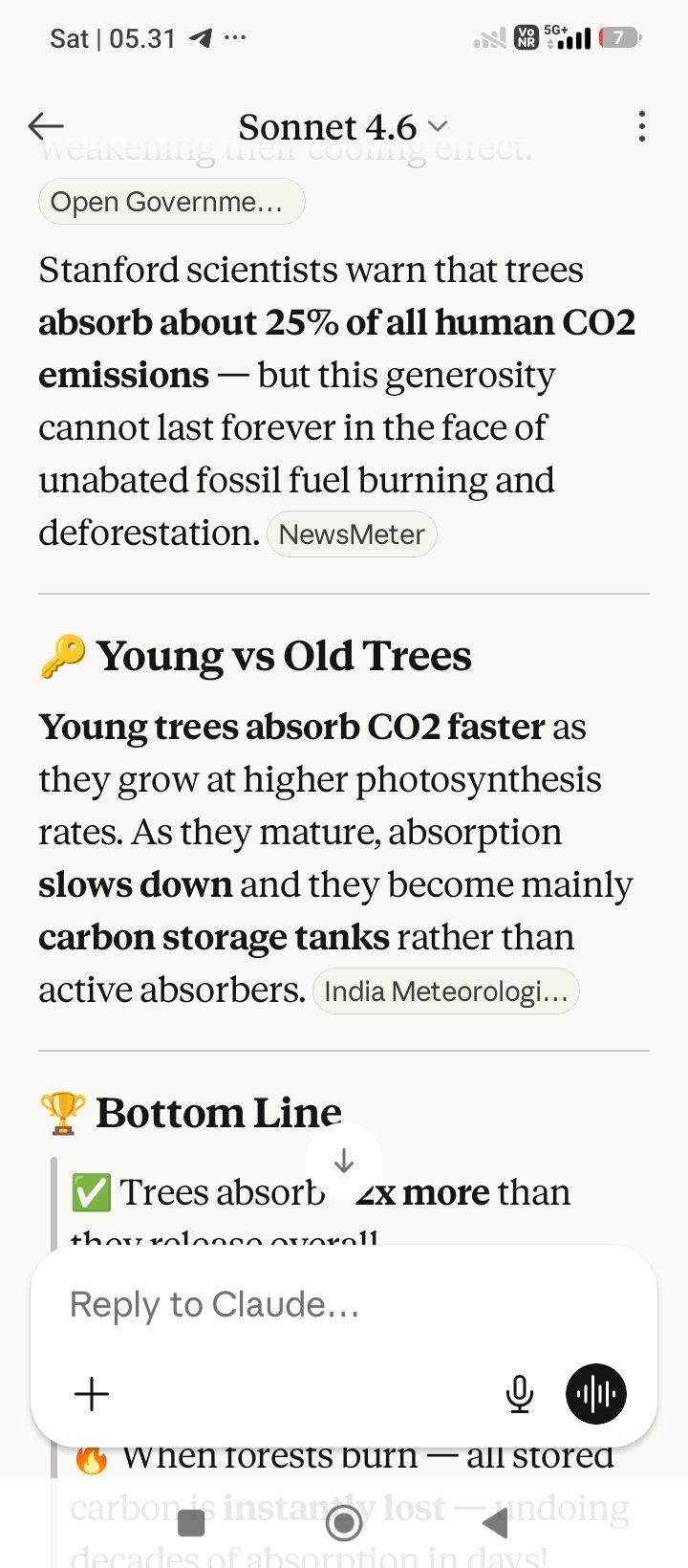The width and height of the screenshot is (688, 1568).
Task: Open the India Meteorological source chip
Action: 445,991
